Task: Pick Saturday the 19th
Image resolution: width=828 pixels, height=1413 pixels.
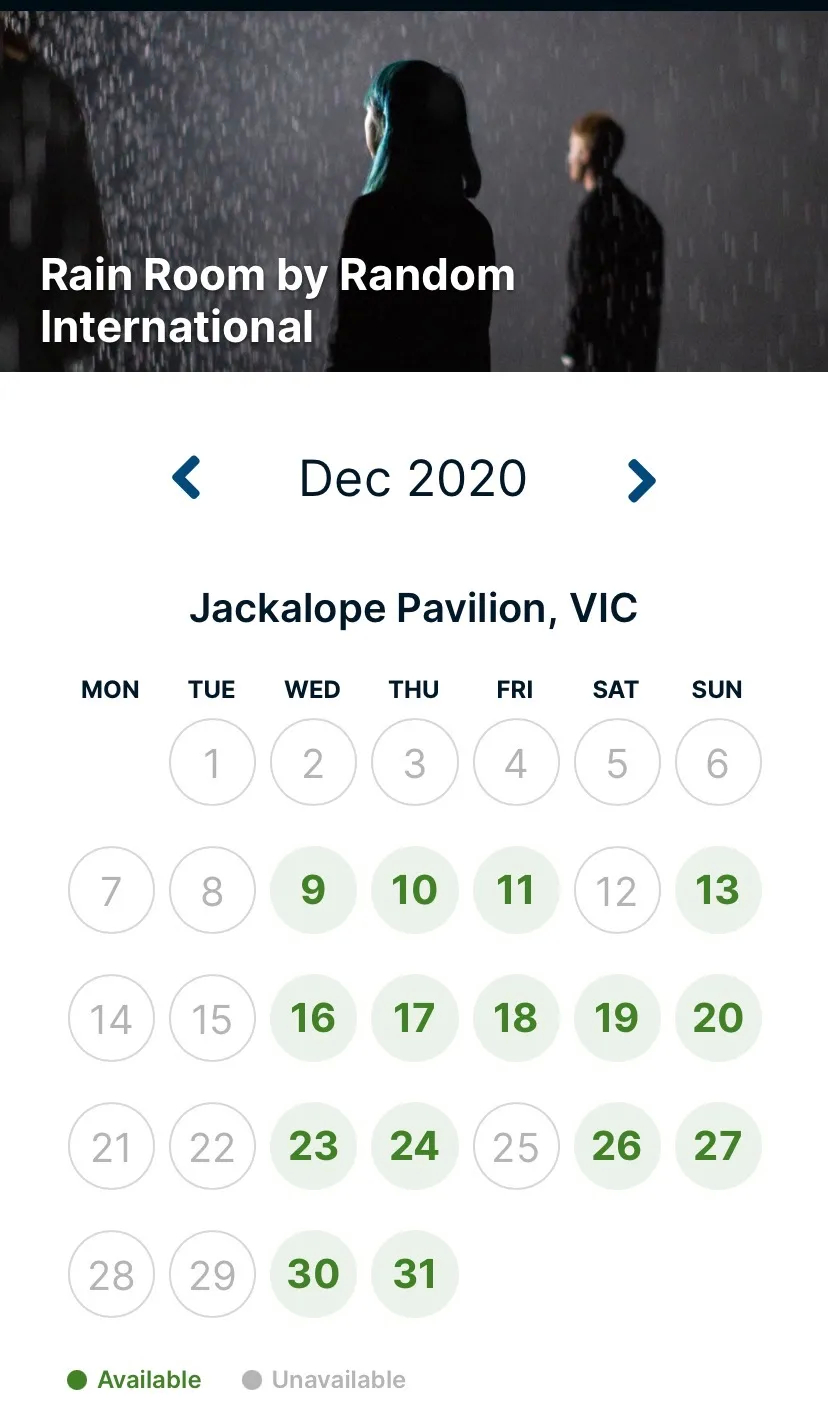Action: coord(616,1018)
